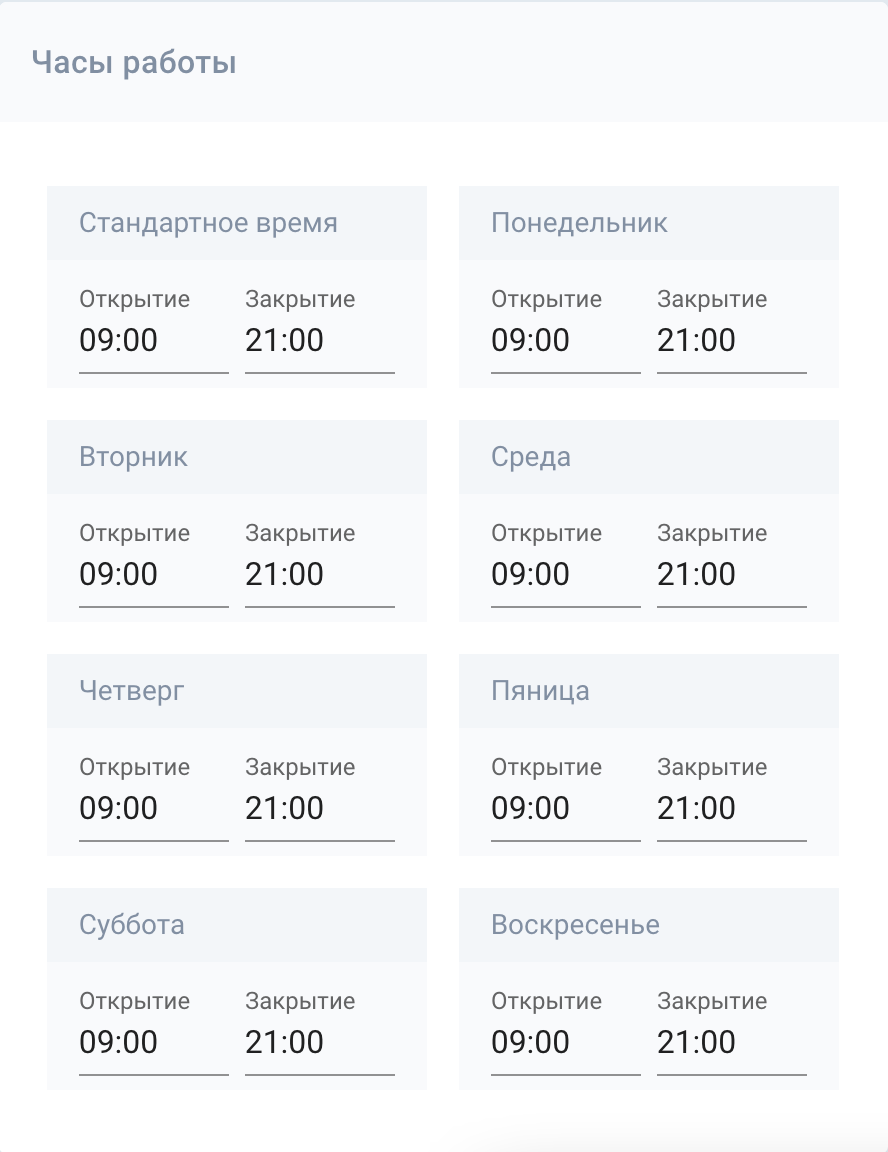
Task: Change the Понедельник closing time
Action: tap(731, 341)
